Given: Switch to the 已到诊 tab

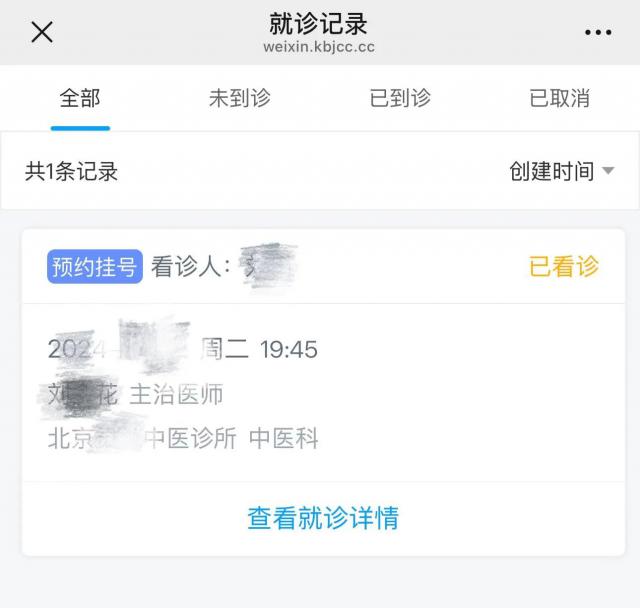Looking at the screenshot, I should pyautogui.click(x=400, y=98).
